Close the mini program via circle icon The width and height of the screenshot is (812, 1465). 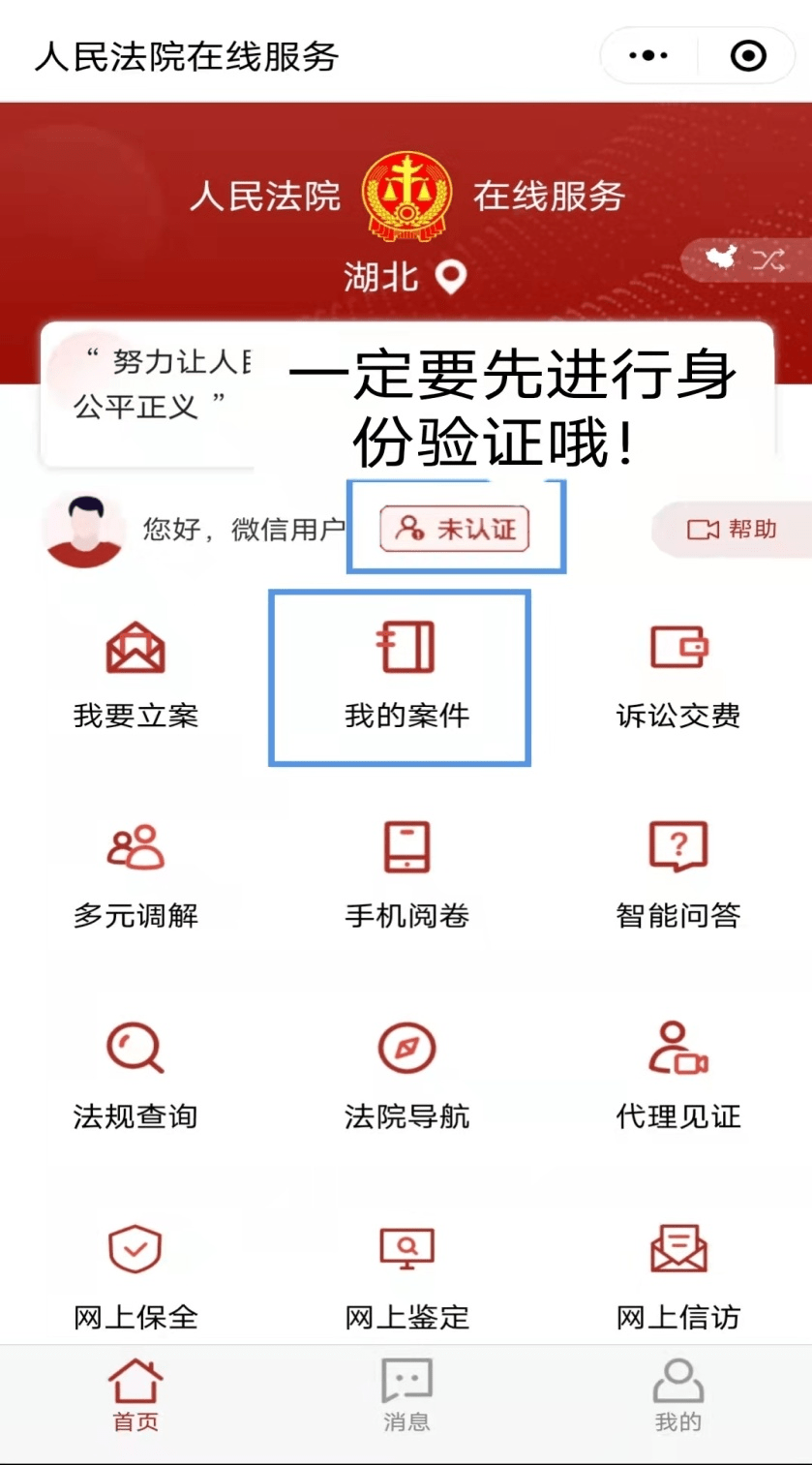tap(748, 56)
